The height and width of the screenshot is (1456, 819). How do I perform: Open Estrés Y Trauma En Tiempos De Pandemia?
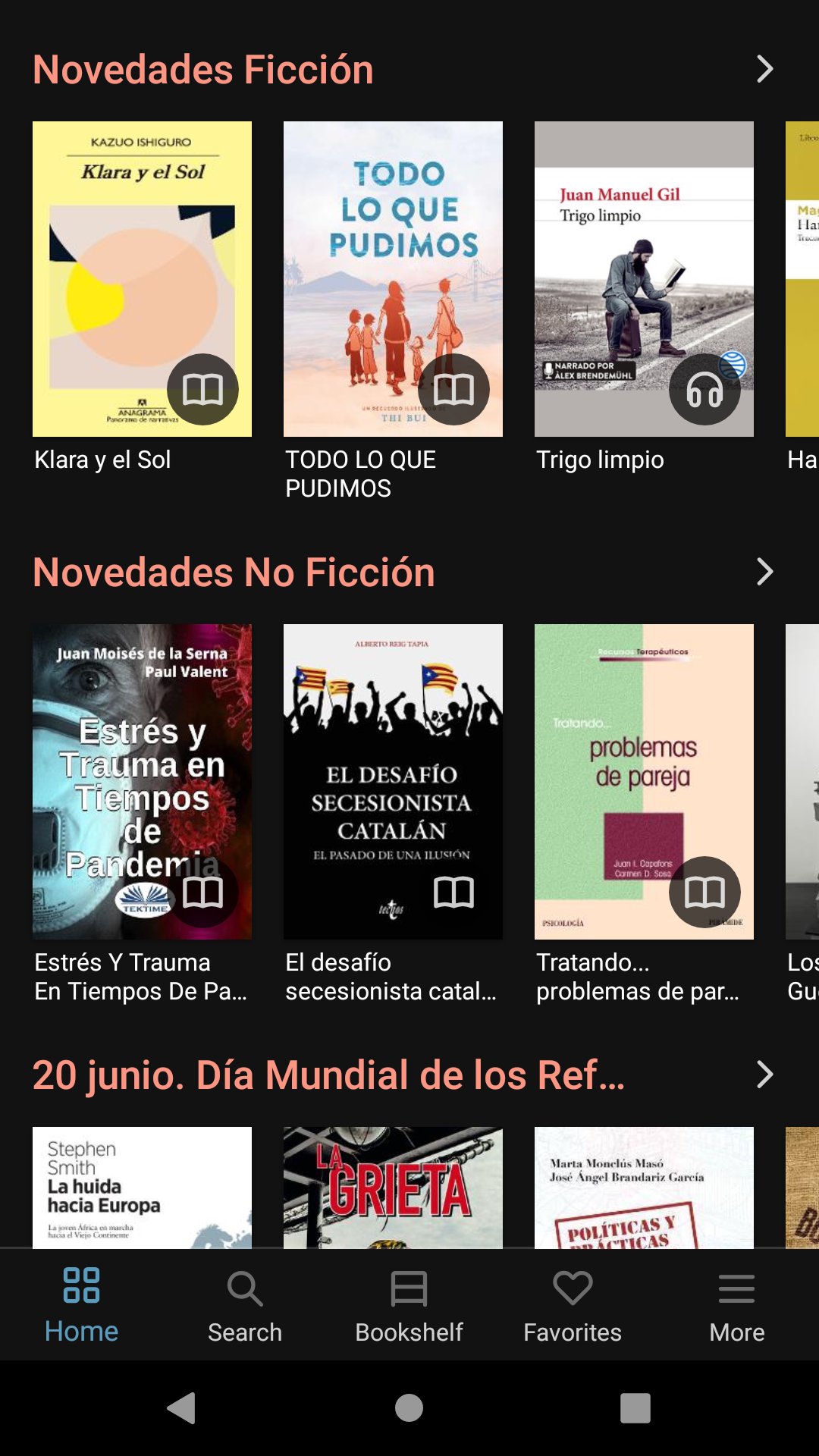coord(142,781)
